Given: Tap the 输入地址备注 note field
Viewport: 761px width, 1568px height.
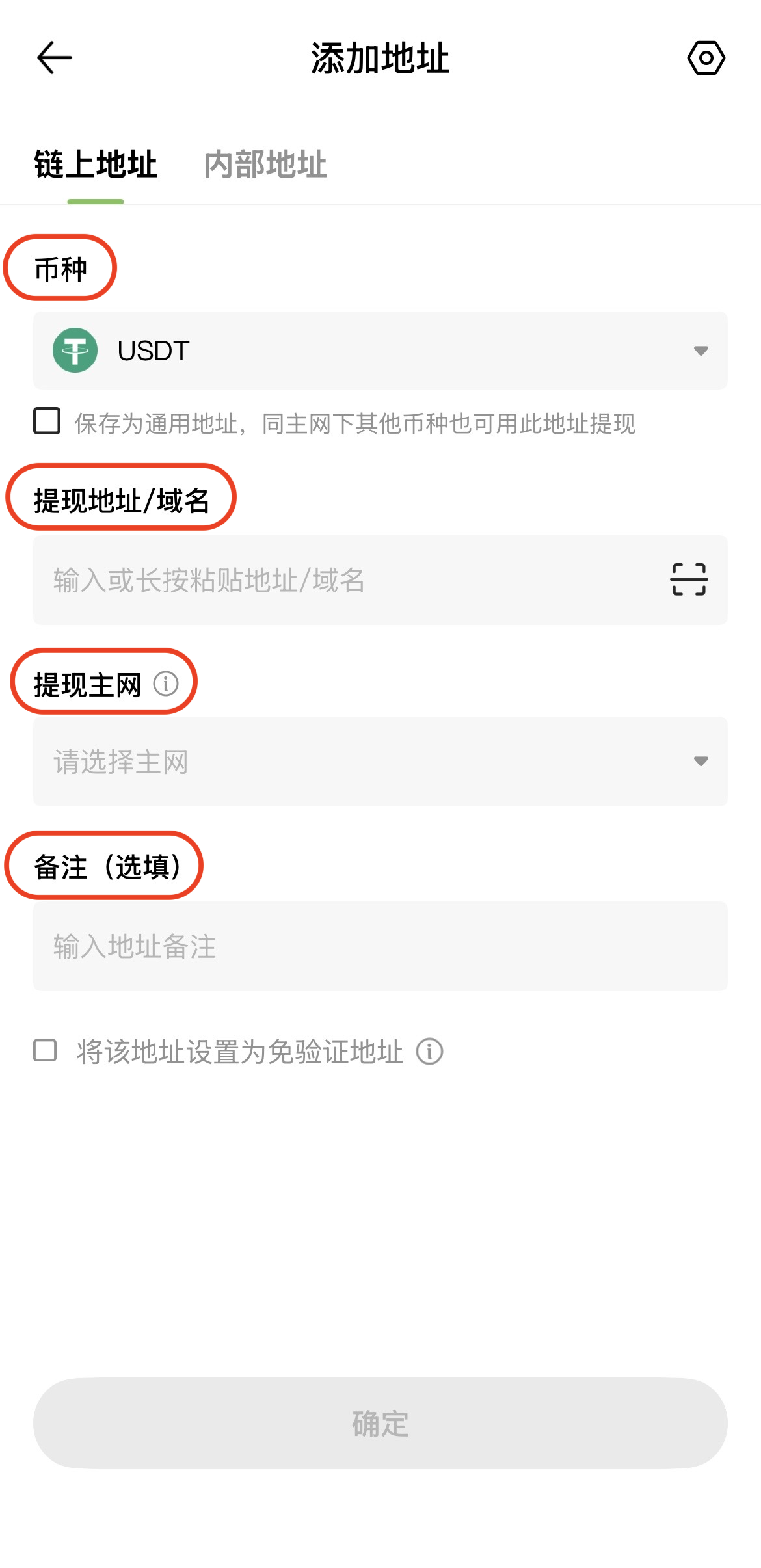Looking at the screenshot, I should click(380, 946).
